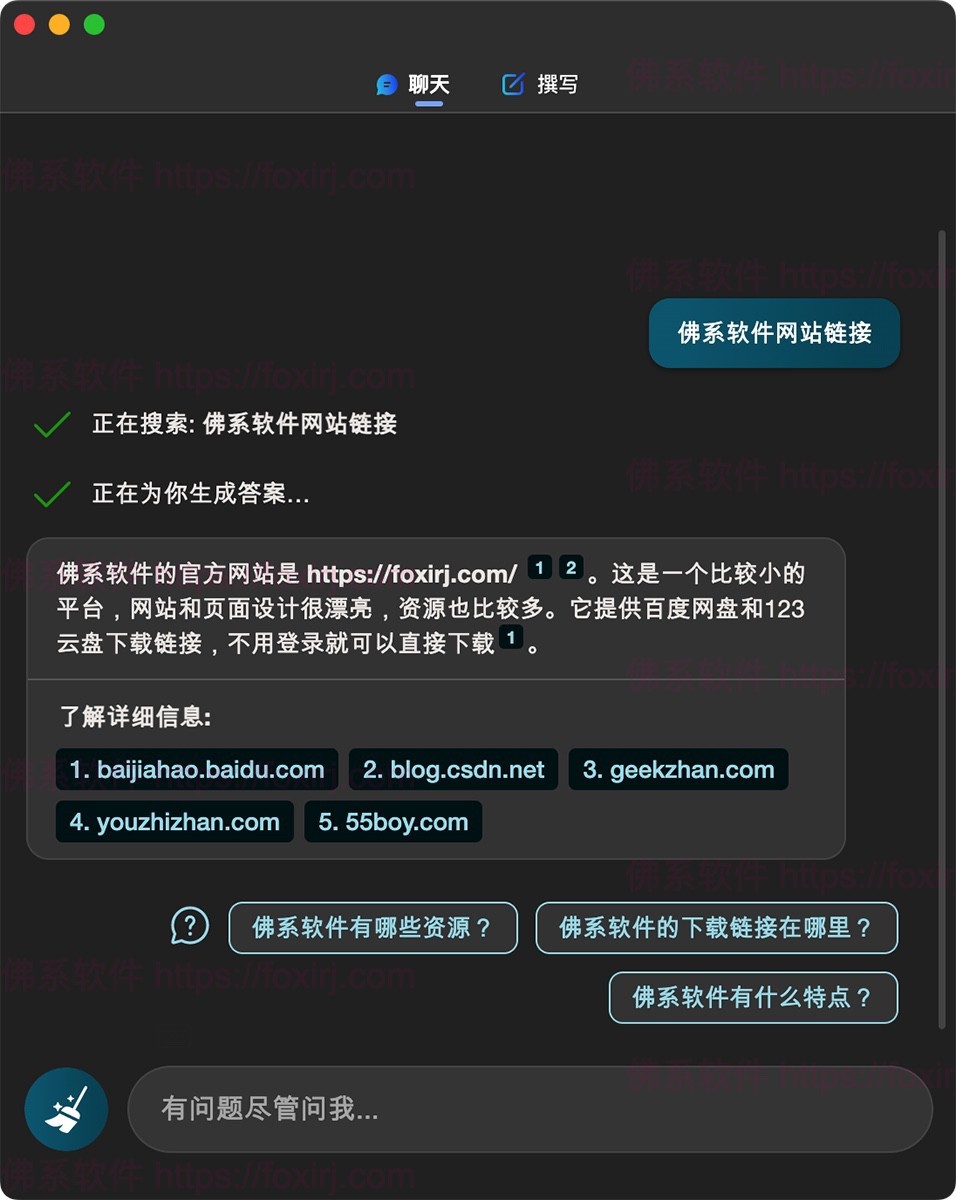Image resolution: width=956 pixels, height=1200 pixels.
Task: Ask 佛系软件有哪些资源？
Action: tap(373, 928)
